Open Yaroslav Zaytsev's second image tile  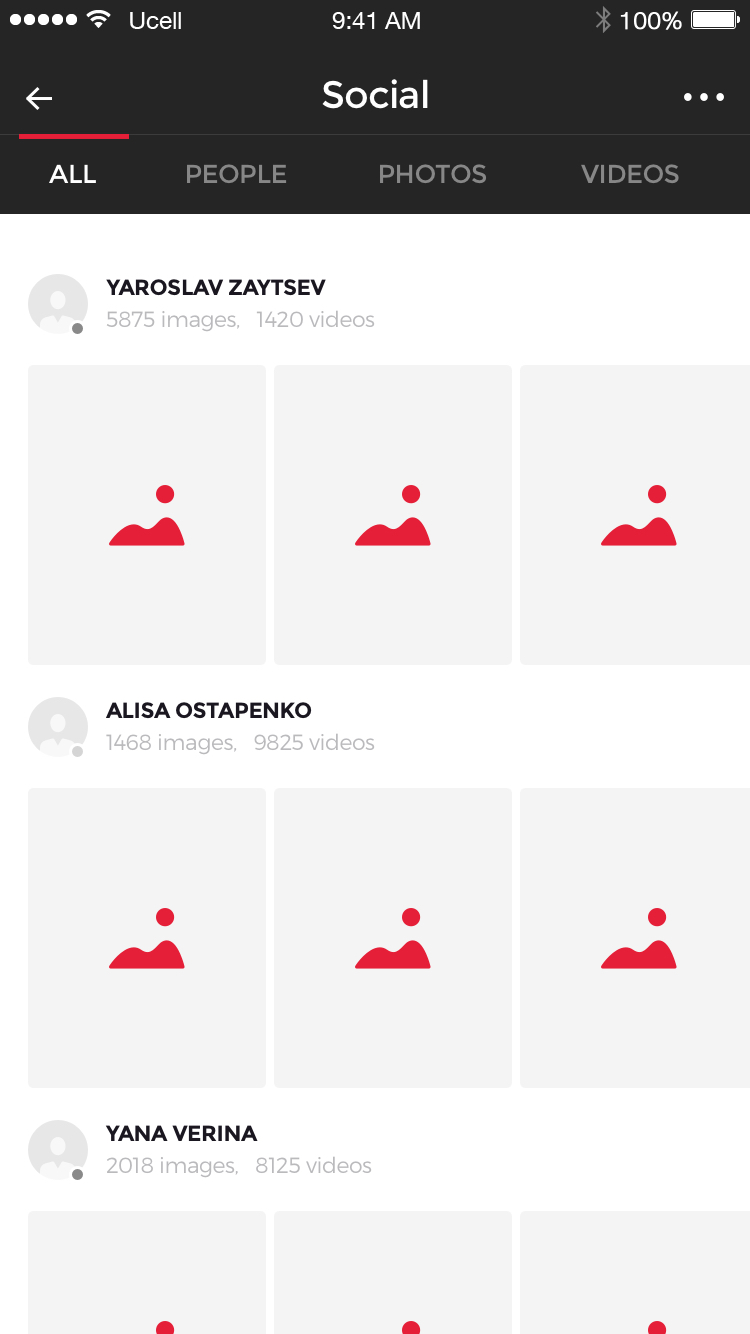coord(393,515)
